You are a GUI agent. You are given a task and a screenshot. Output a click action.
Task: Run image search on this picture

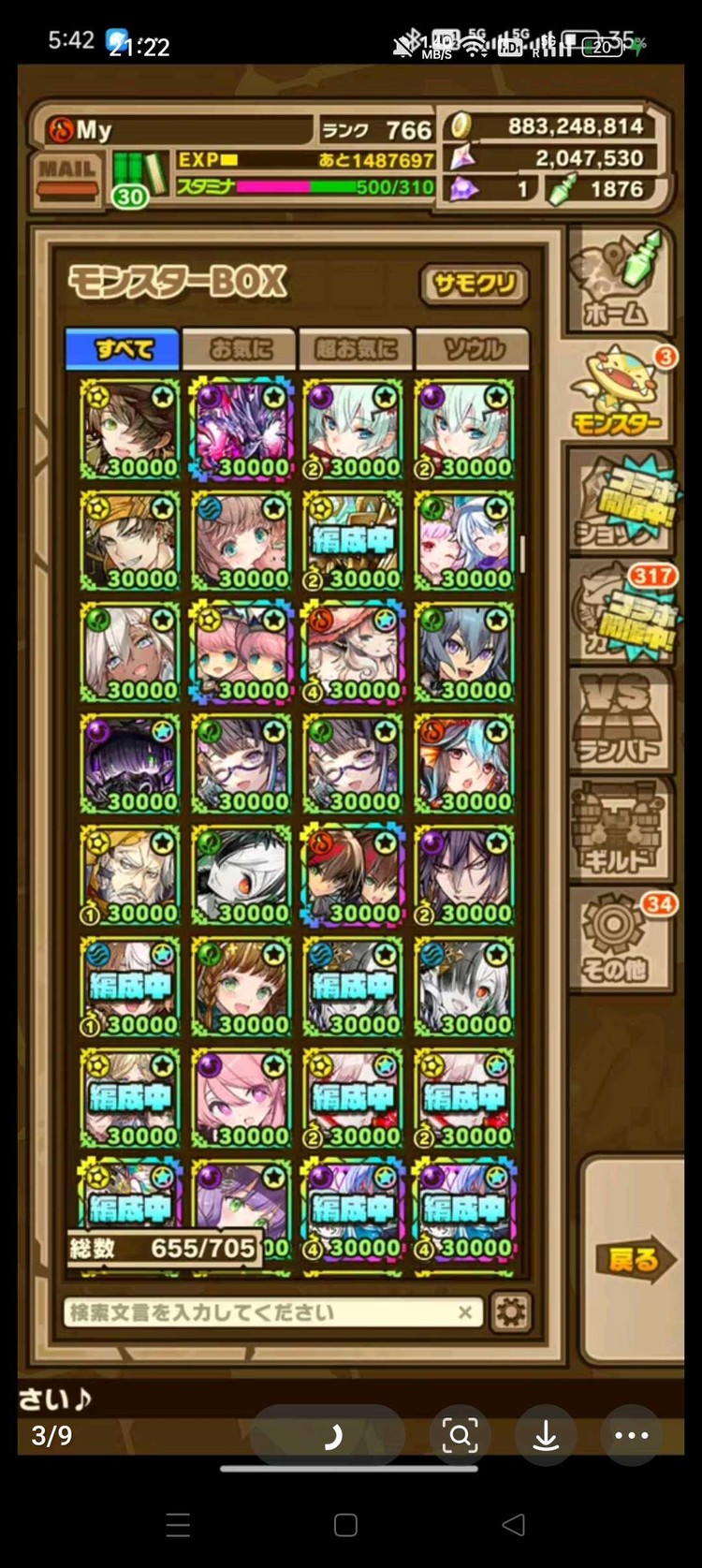pos(460,1434)
